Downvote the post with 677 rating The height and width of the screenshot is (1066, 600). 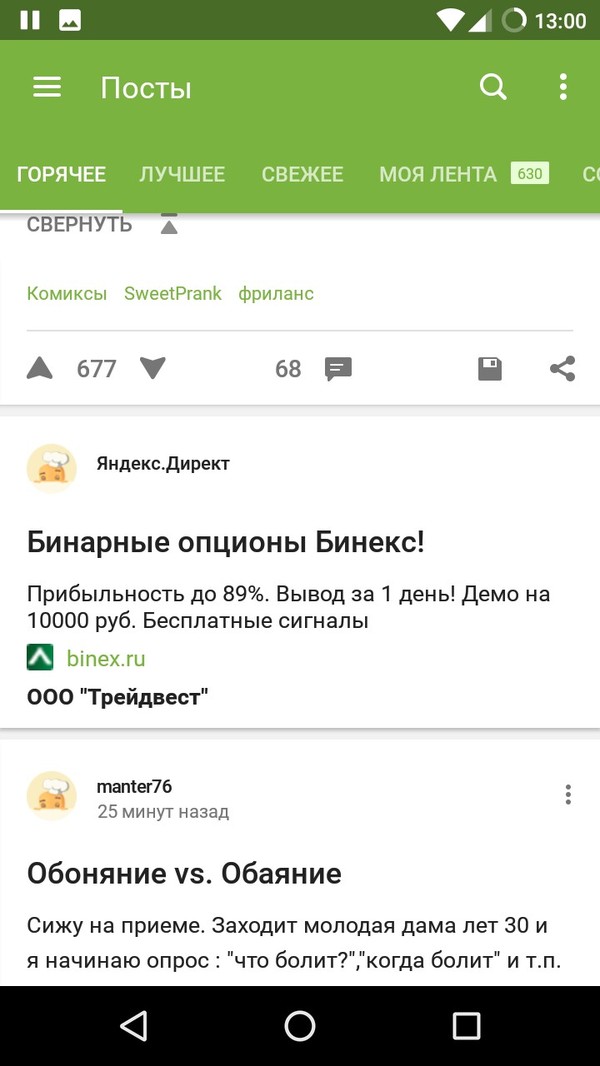pyautogui.click(x=153, y=369)
